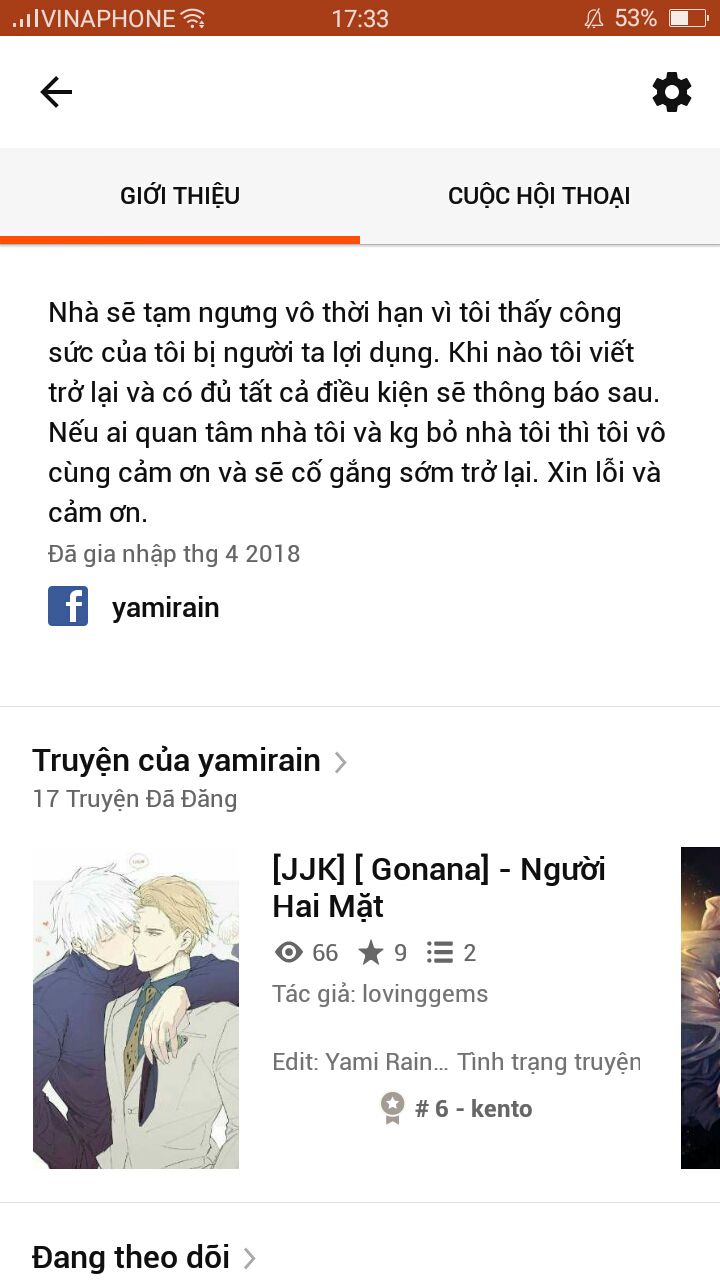Image resolution: width=720 pixels, height=1280 pixels.
Task: Select the Giới thiệu tab
Action: coord(180,196)
